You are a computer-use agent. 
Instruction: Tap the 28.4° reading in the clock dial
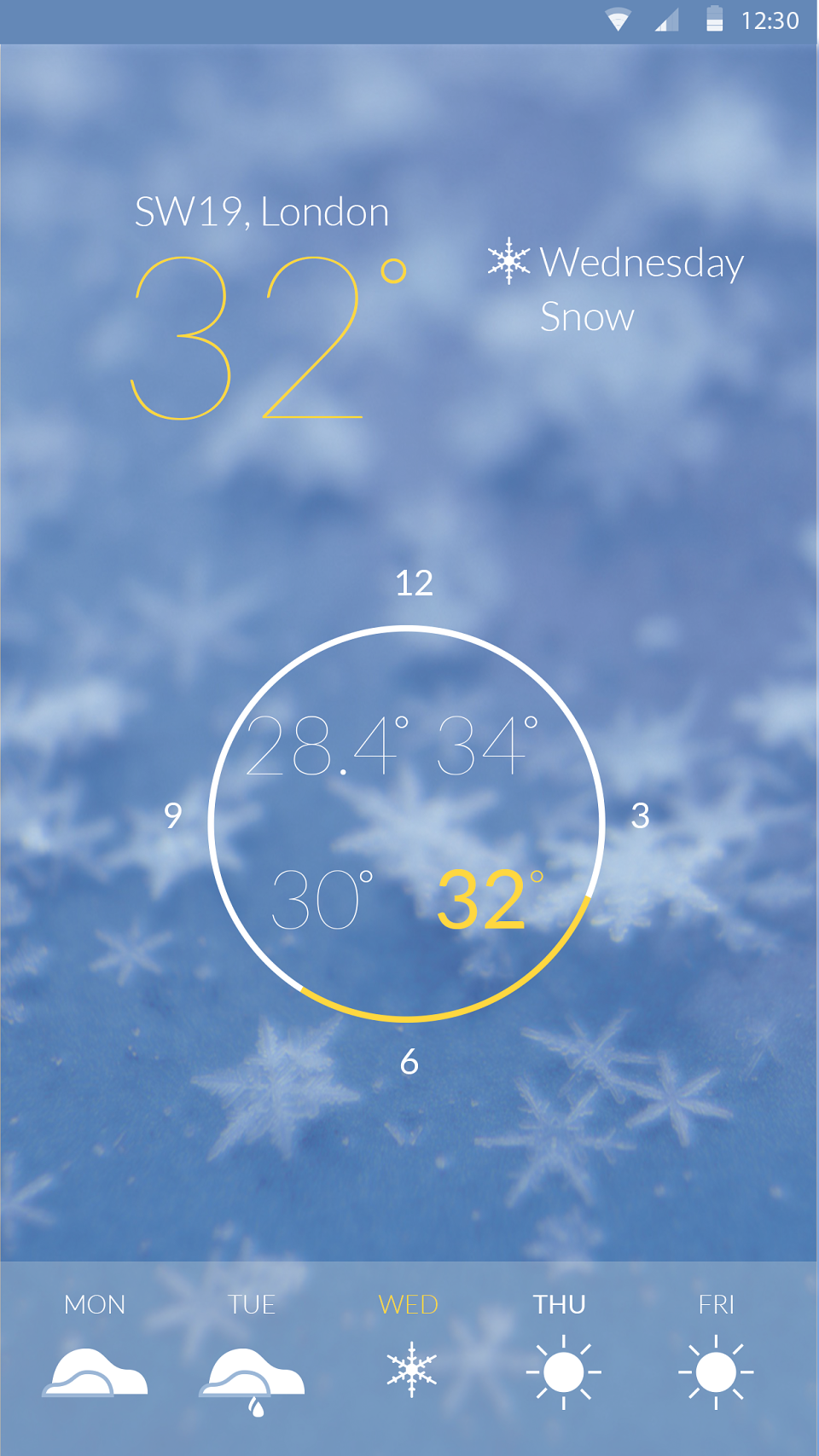[328, 745]
